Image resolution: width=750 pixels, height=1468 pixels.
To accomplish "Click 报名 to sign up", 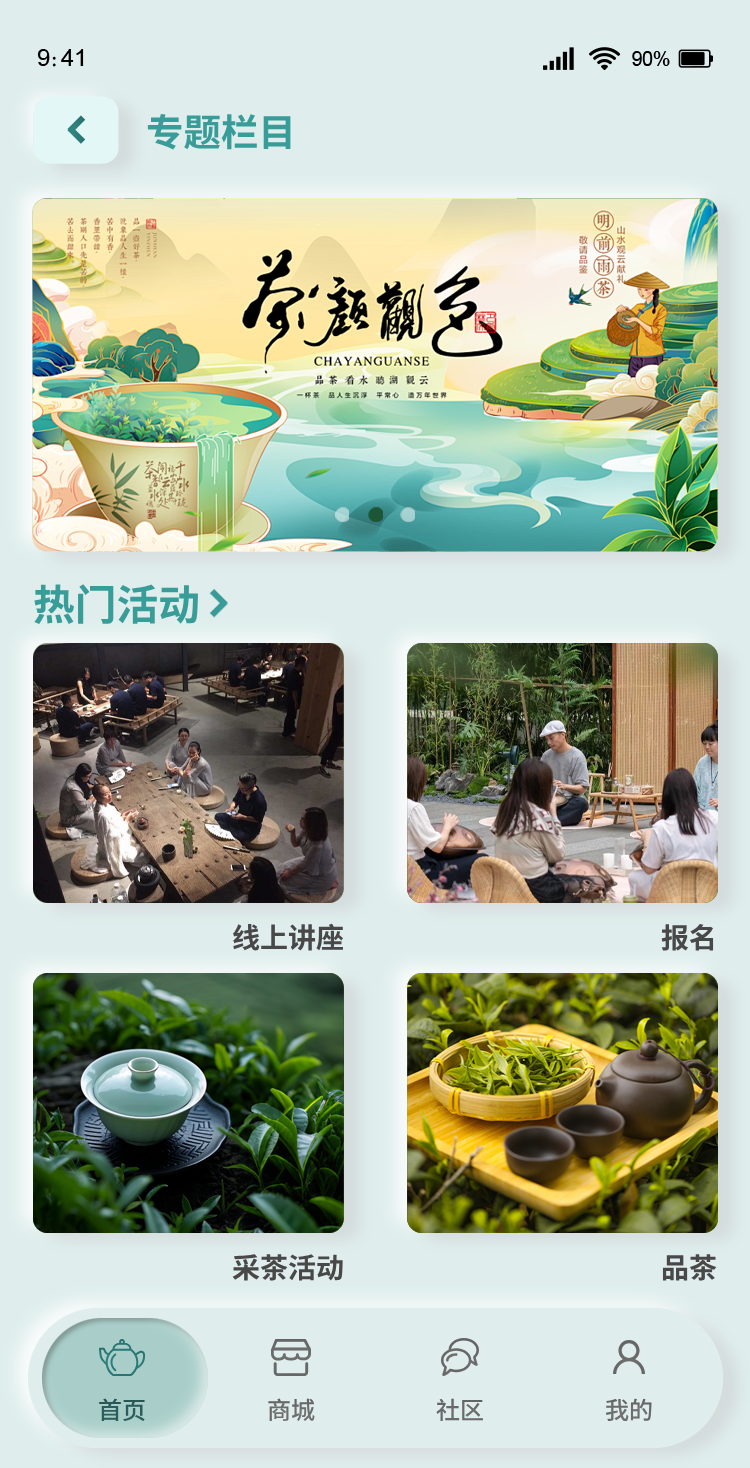I will coord(562,774).
